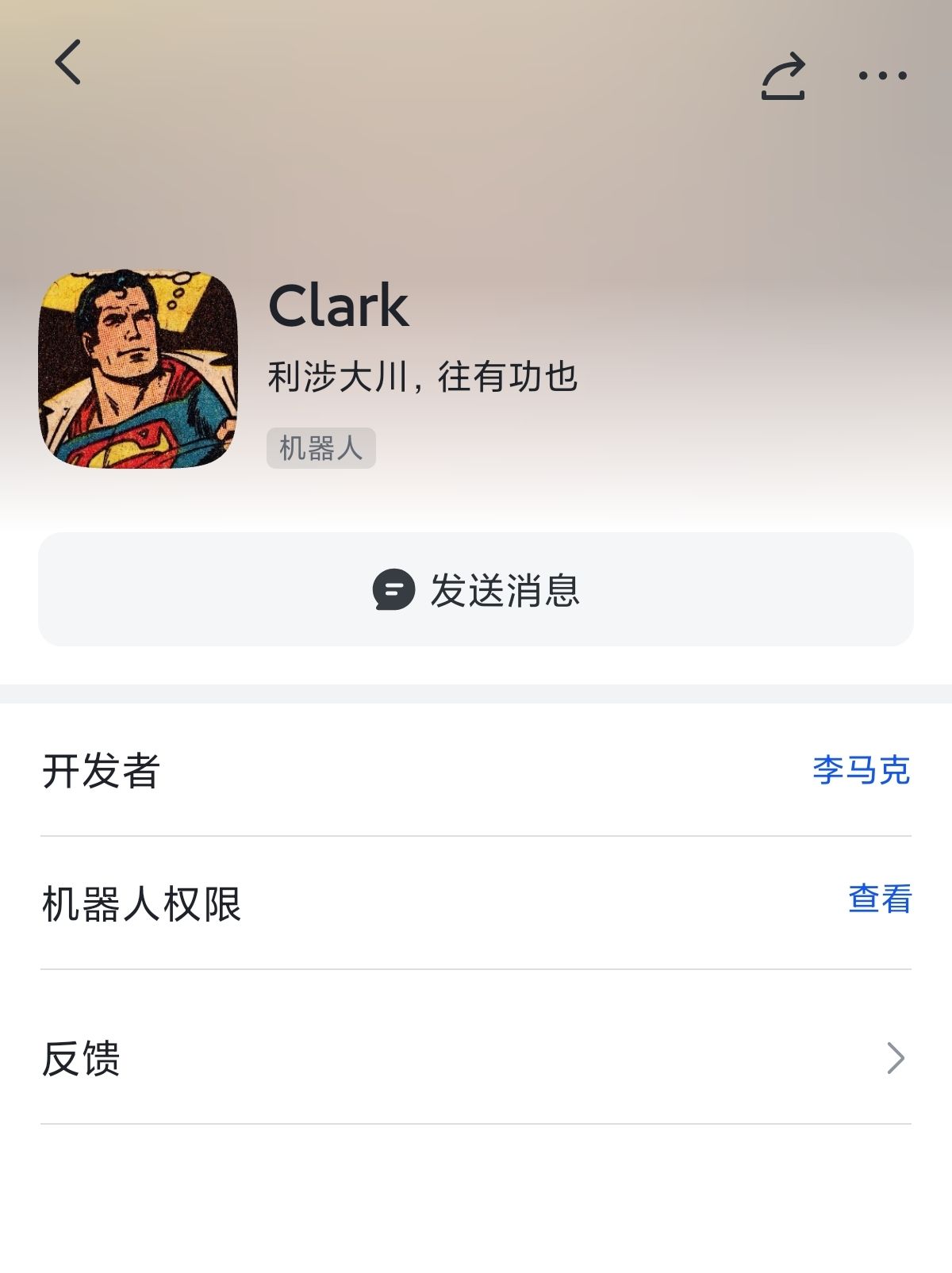View Clark's avatar picture
952x1273 pixels.
click(138, 369)
